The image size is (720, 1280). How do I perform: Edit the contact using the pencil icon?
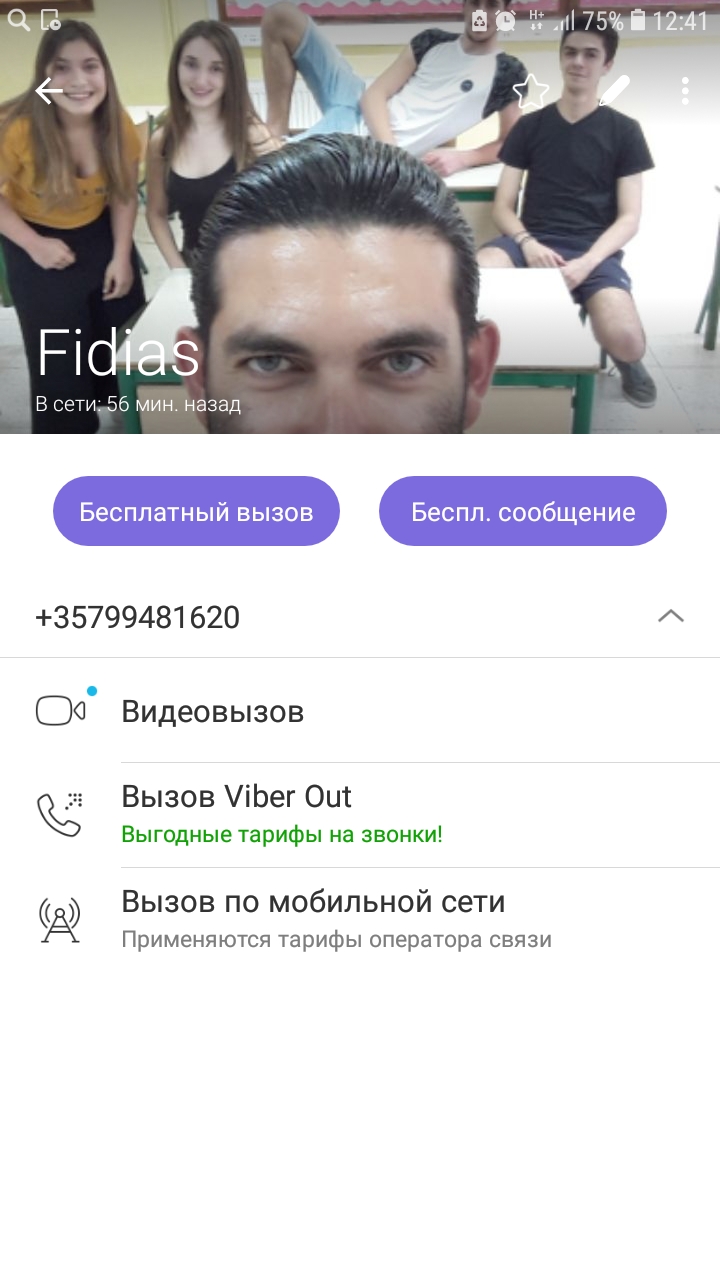pos(613,92)
